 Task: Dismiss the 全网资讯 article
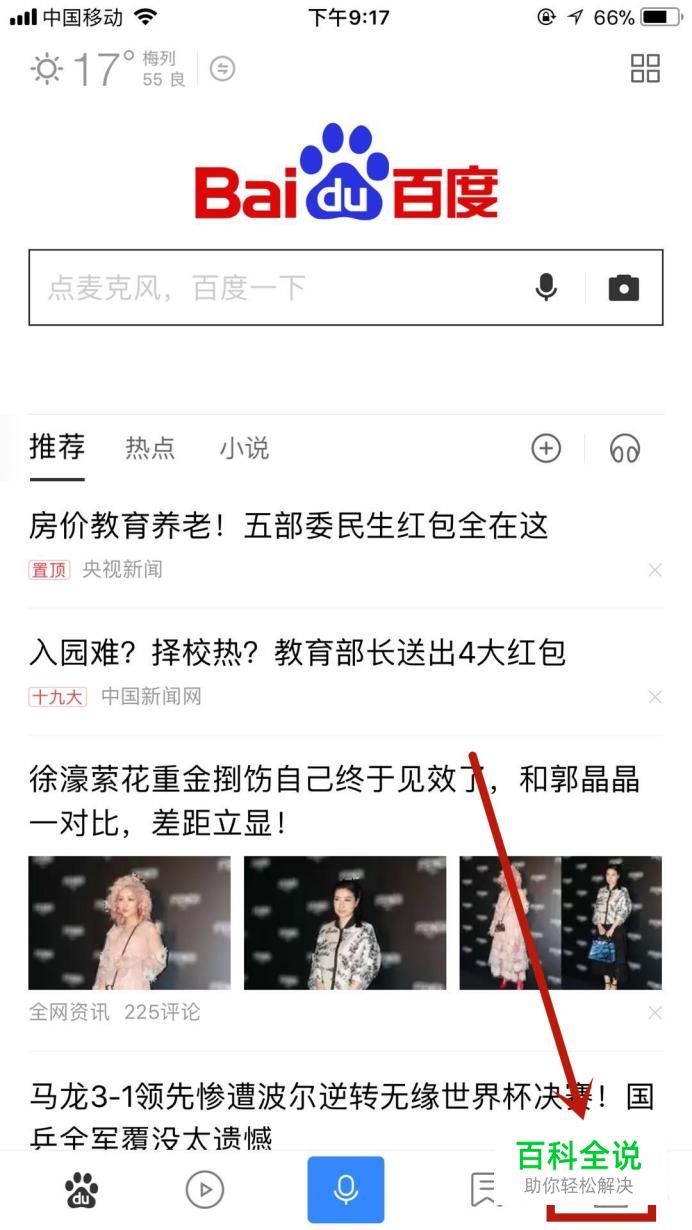pyautogui.click(x=655, y=1013)
